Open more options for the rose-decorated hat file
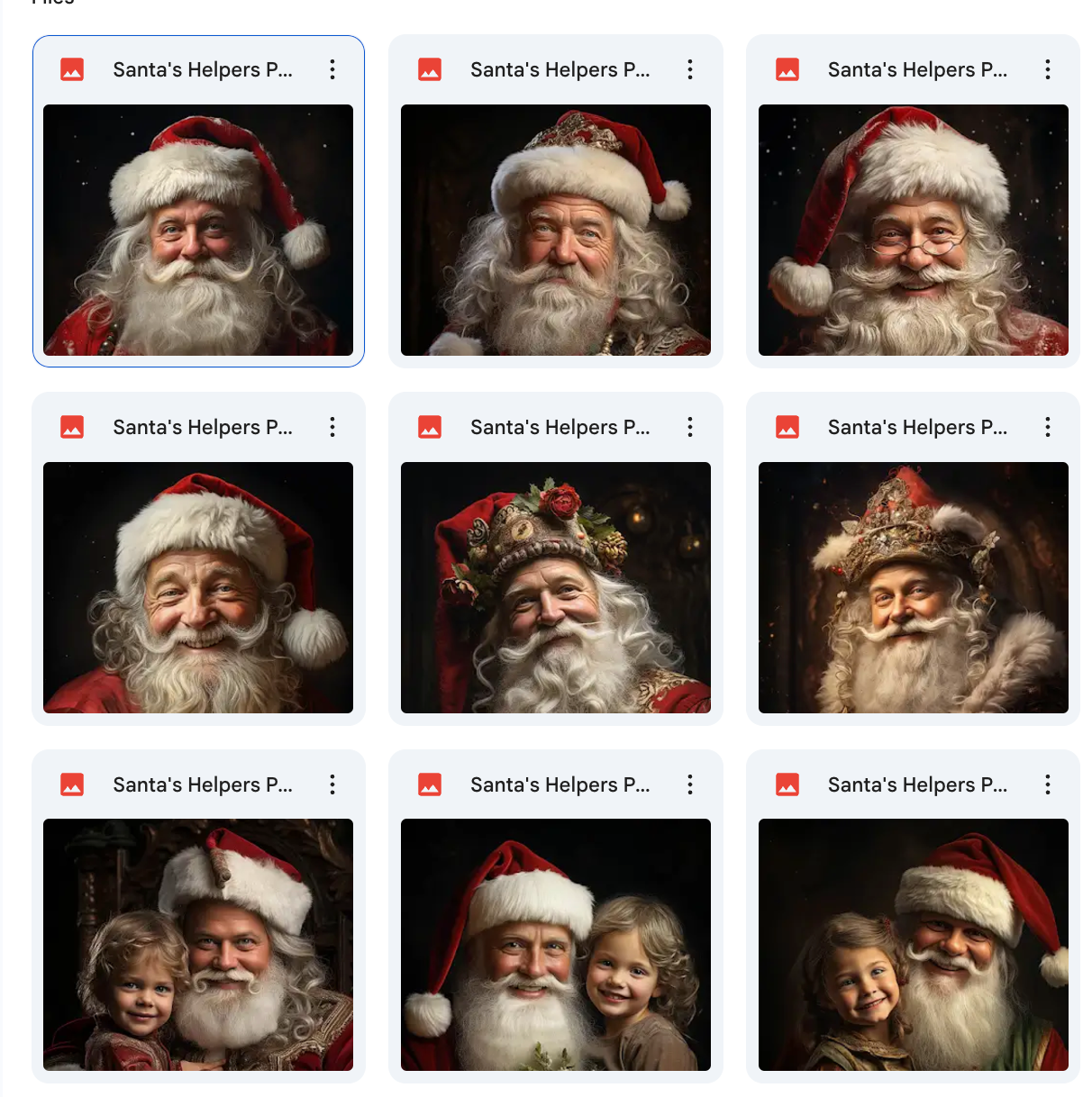1092x1097 pixels. coord(689,427)
